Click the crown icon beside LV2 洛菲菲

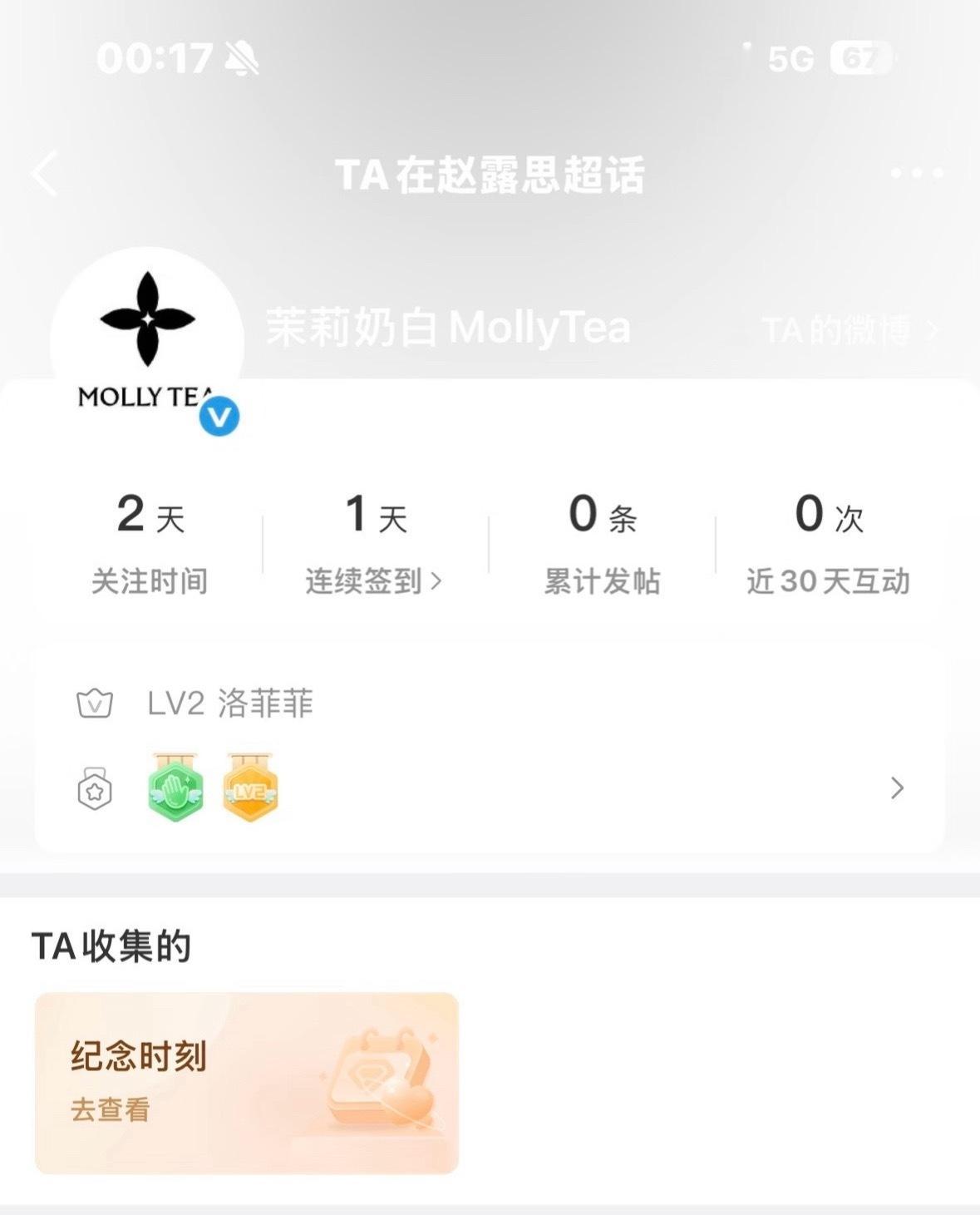coord(94,704)
